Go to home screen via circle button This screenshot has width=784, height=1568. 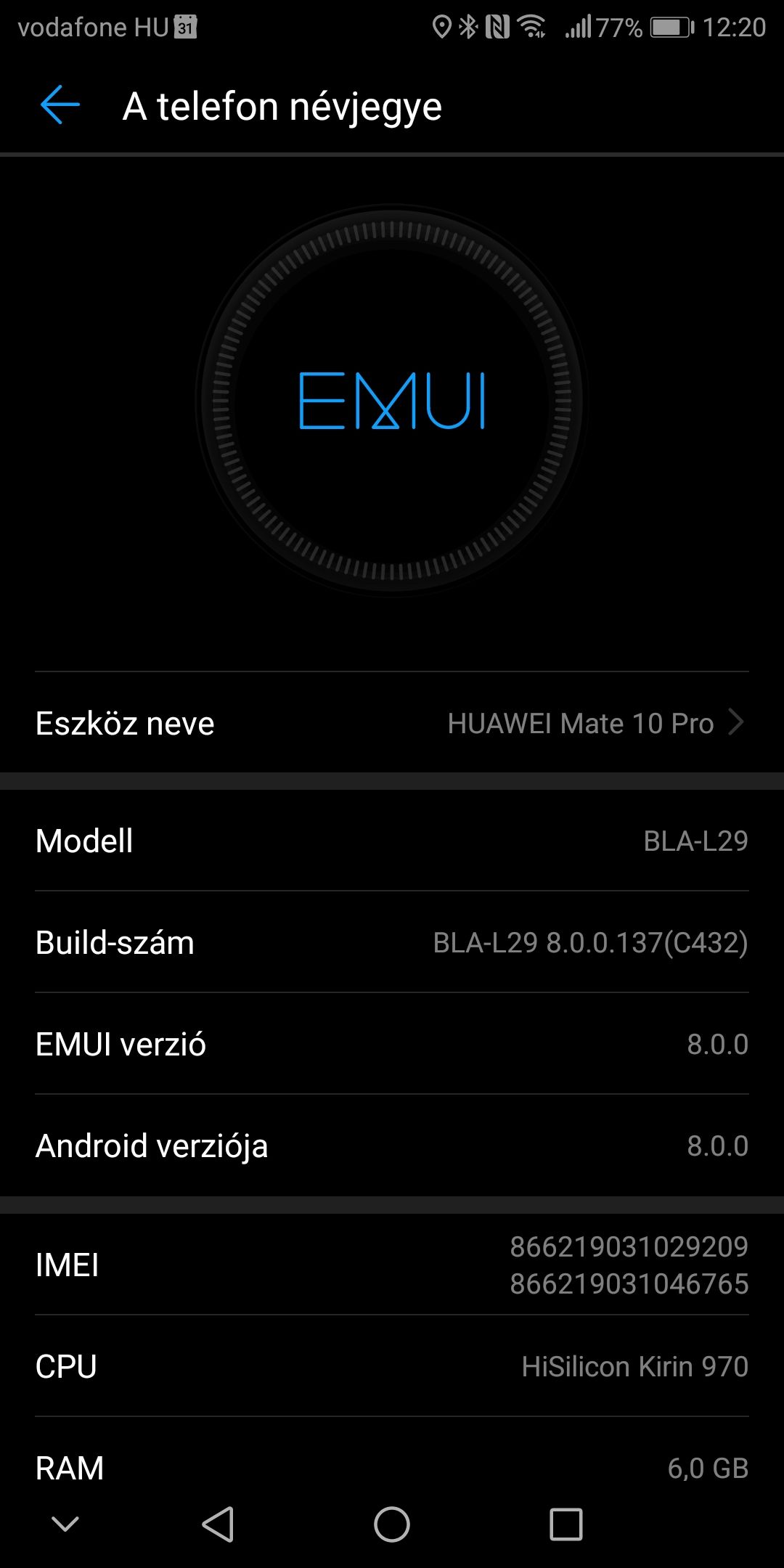tap(392, 1523)
